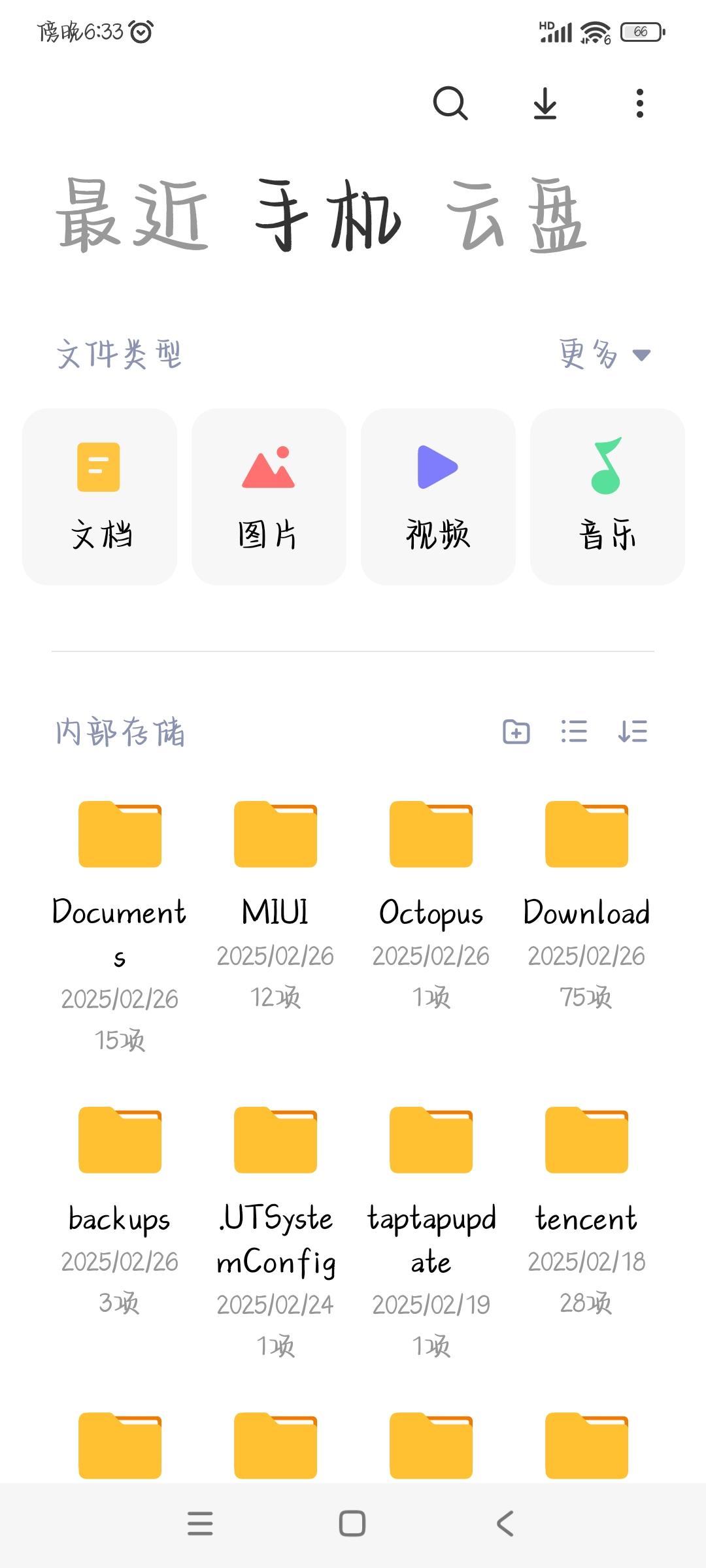Open the 文档 category
This screenshot has height=1568, width=706.
tap(99, 497)
